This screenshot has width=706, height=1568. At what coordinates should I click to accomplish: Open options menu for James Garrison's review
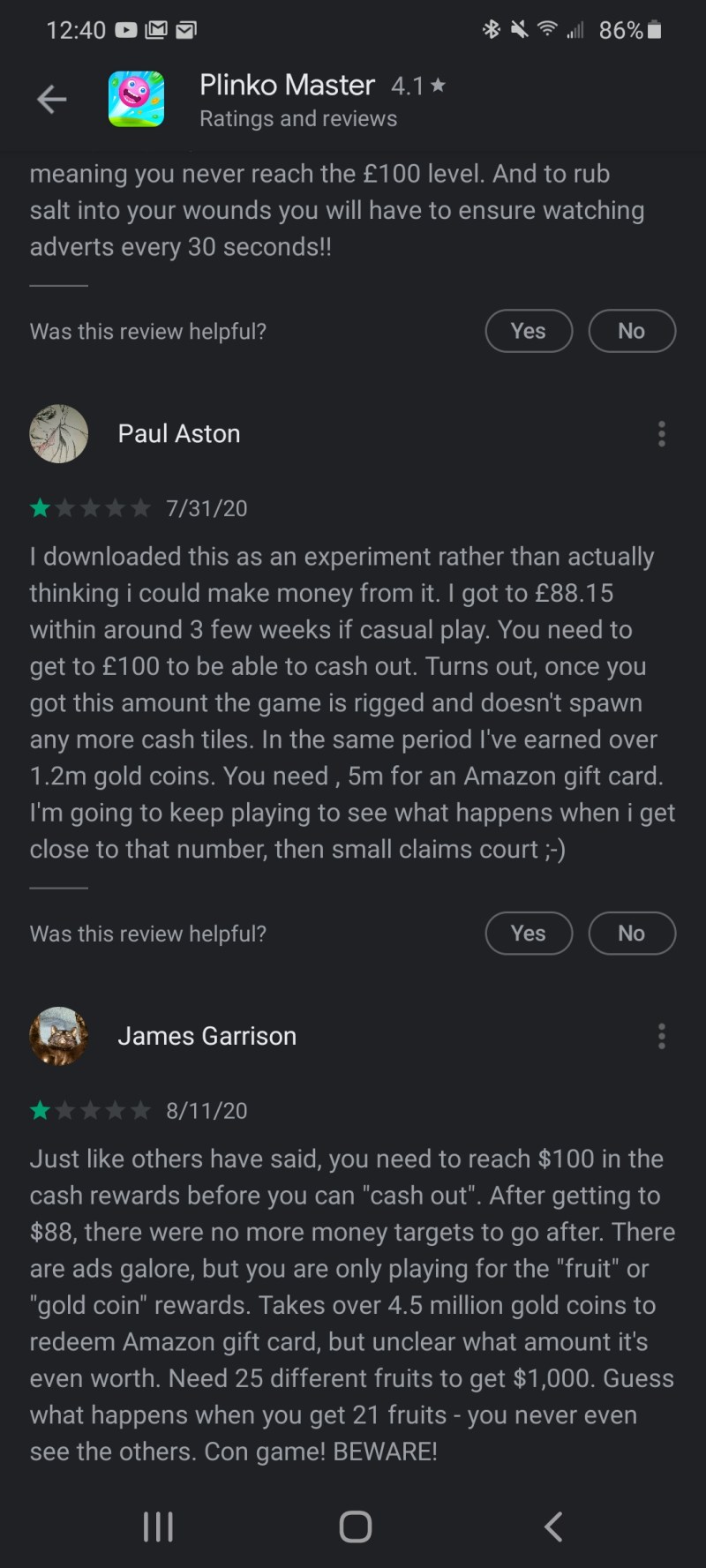(661, 1036)
